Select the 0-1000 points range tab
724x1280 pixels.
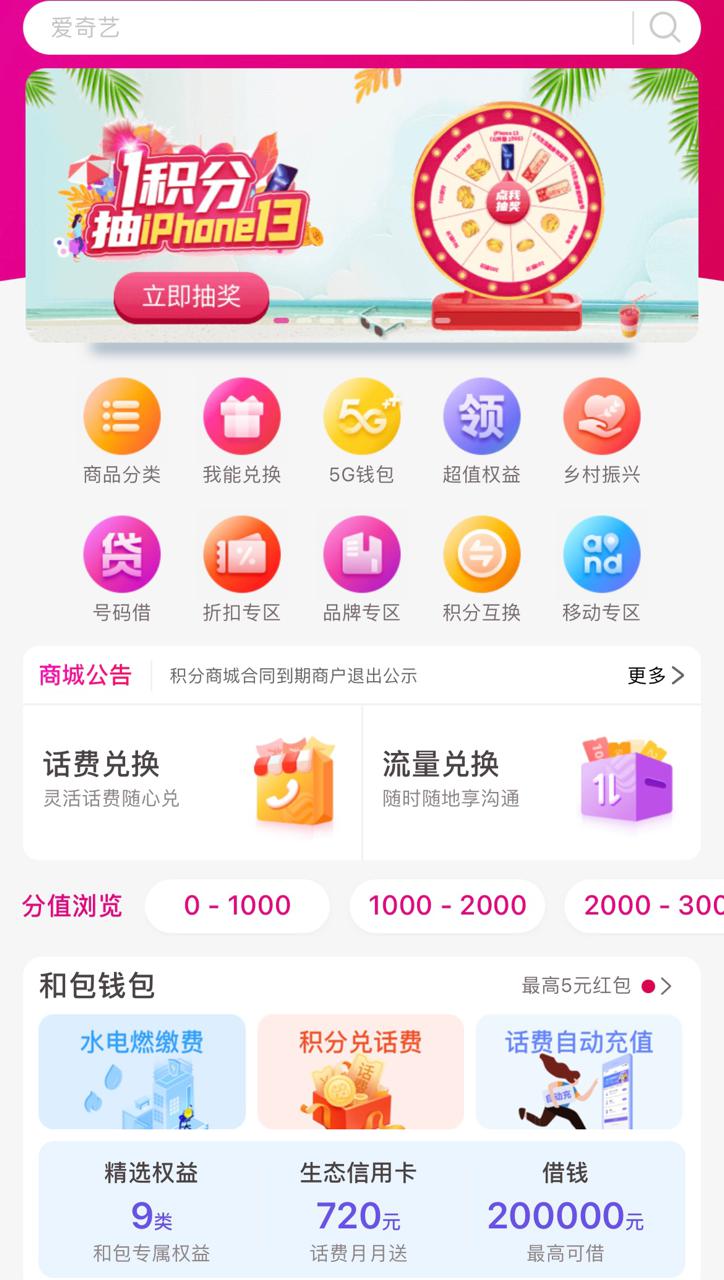[237, 905]
